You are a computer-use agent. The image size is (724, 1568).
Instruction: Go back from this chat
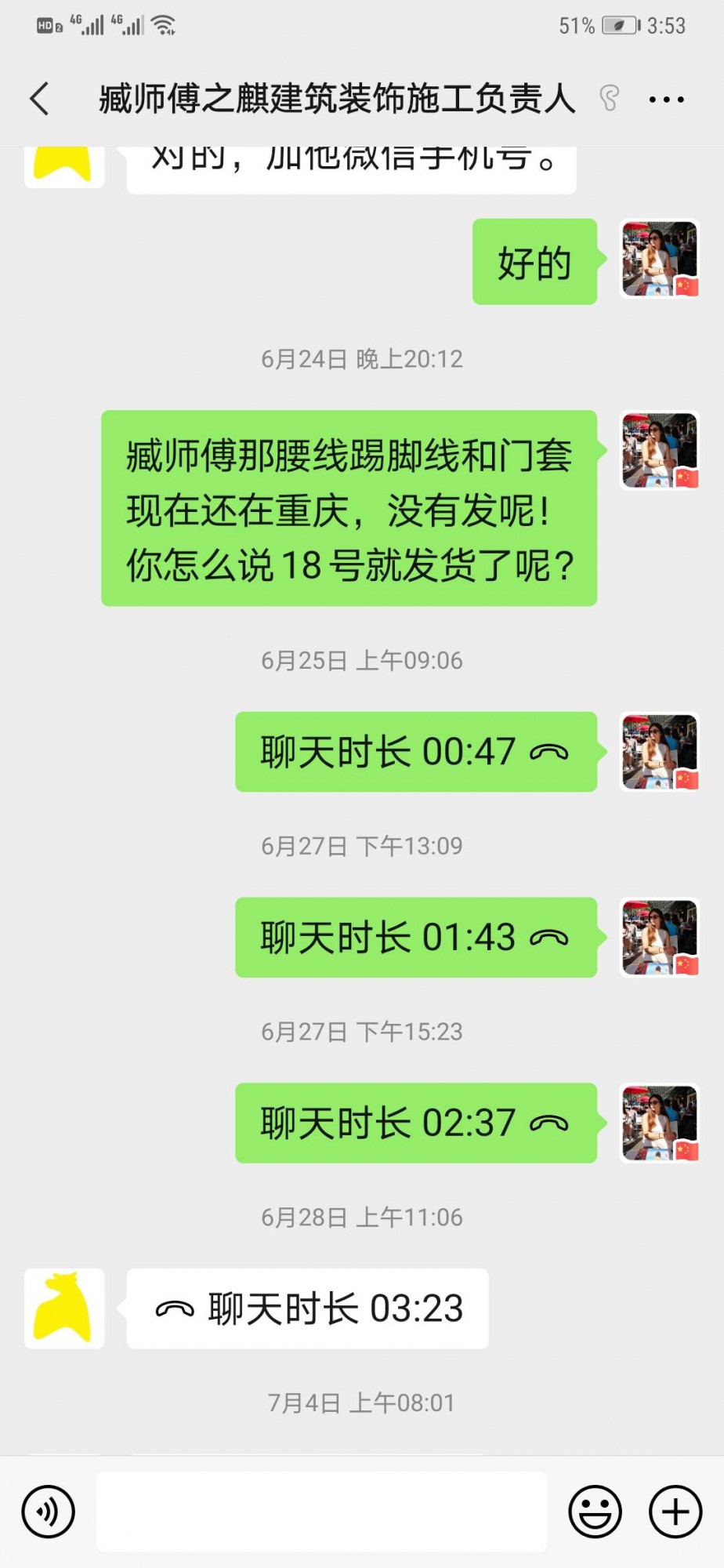(40, 100)
